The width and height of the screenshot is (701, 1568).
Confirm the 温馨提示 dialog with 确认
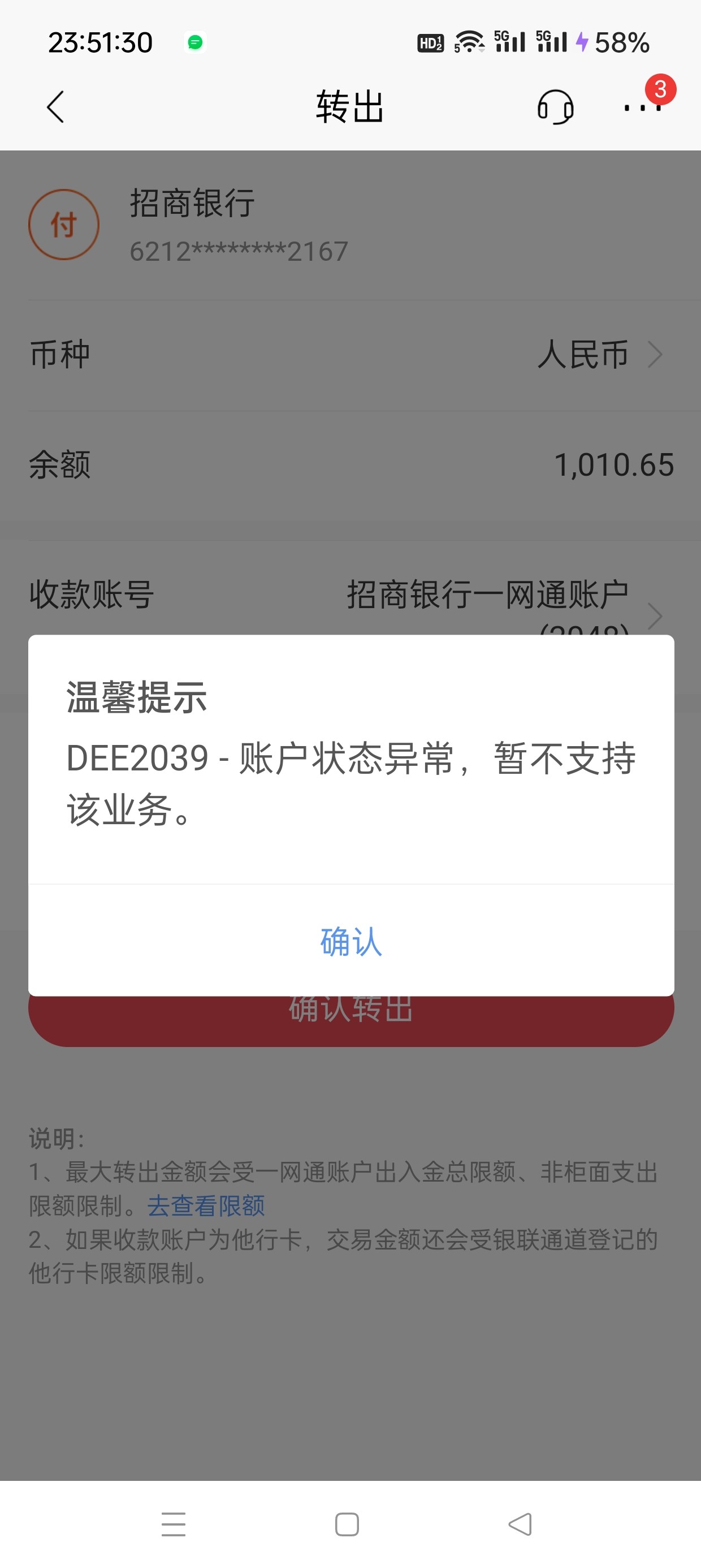350,941
